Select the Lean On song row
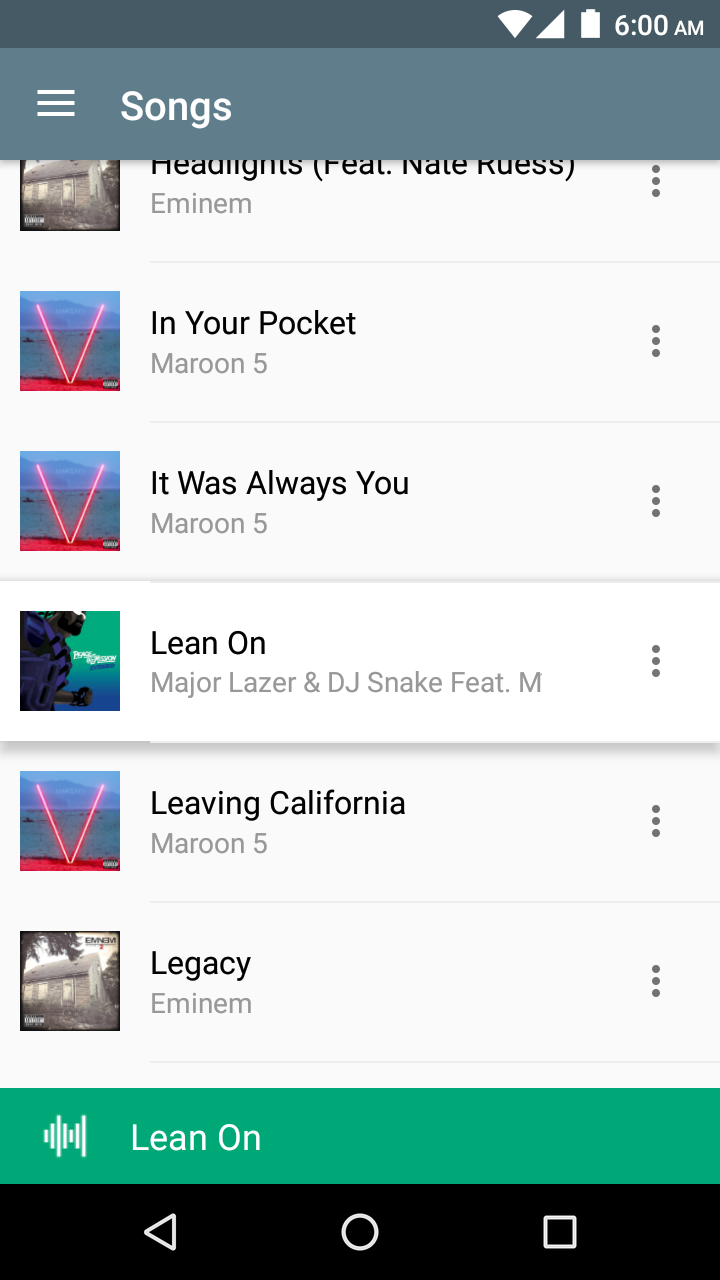The image size is (720, 1280). (360, 661)
